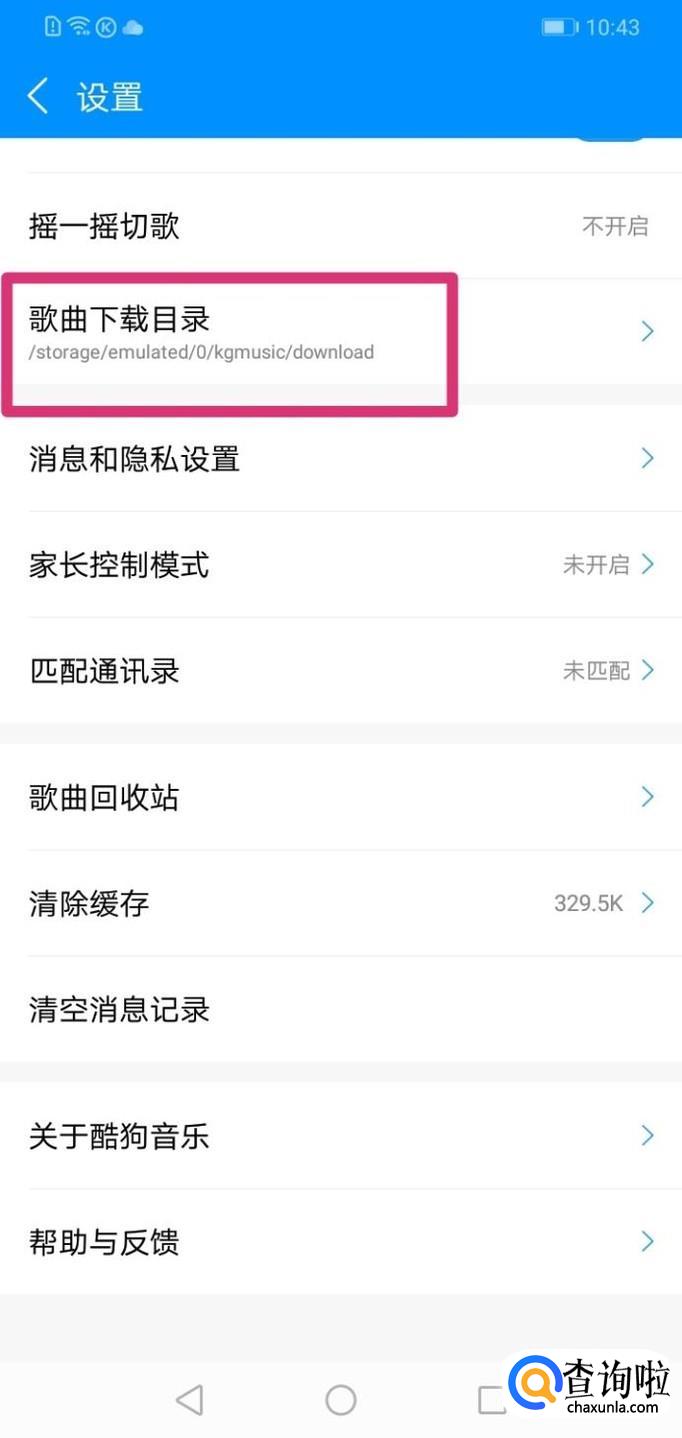The height and width of the screenshot is (1438, 682).
Task: Open the 摇一摇切歌 setting
Action: [x=341, y=226]
